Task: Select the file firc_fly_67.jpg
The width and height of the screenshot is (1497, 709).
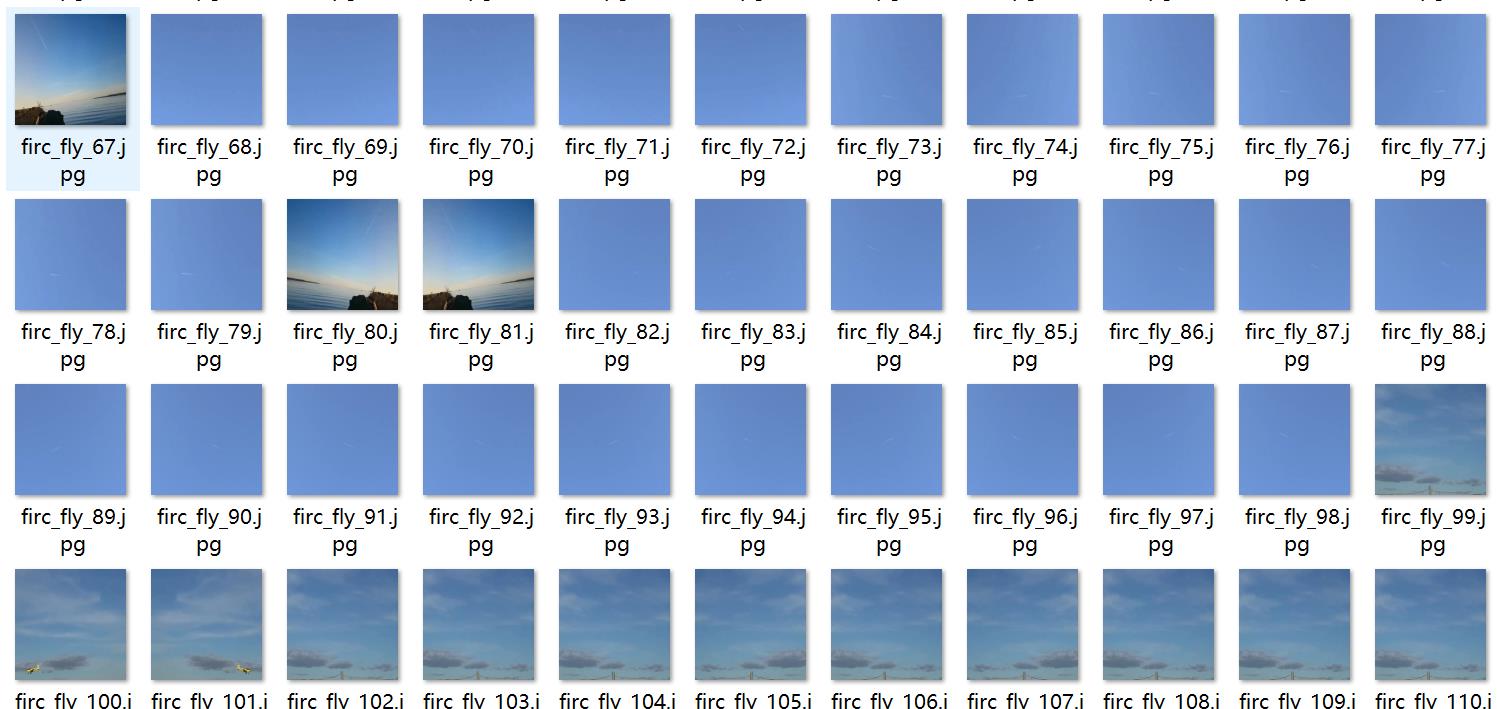Action: pyautogui.click(x=71, y=70)
